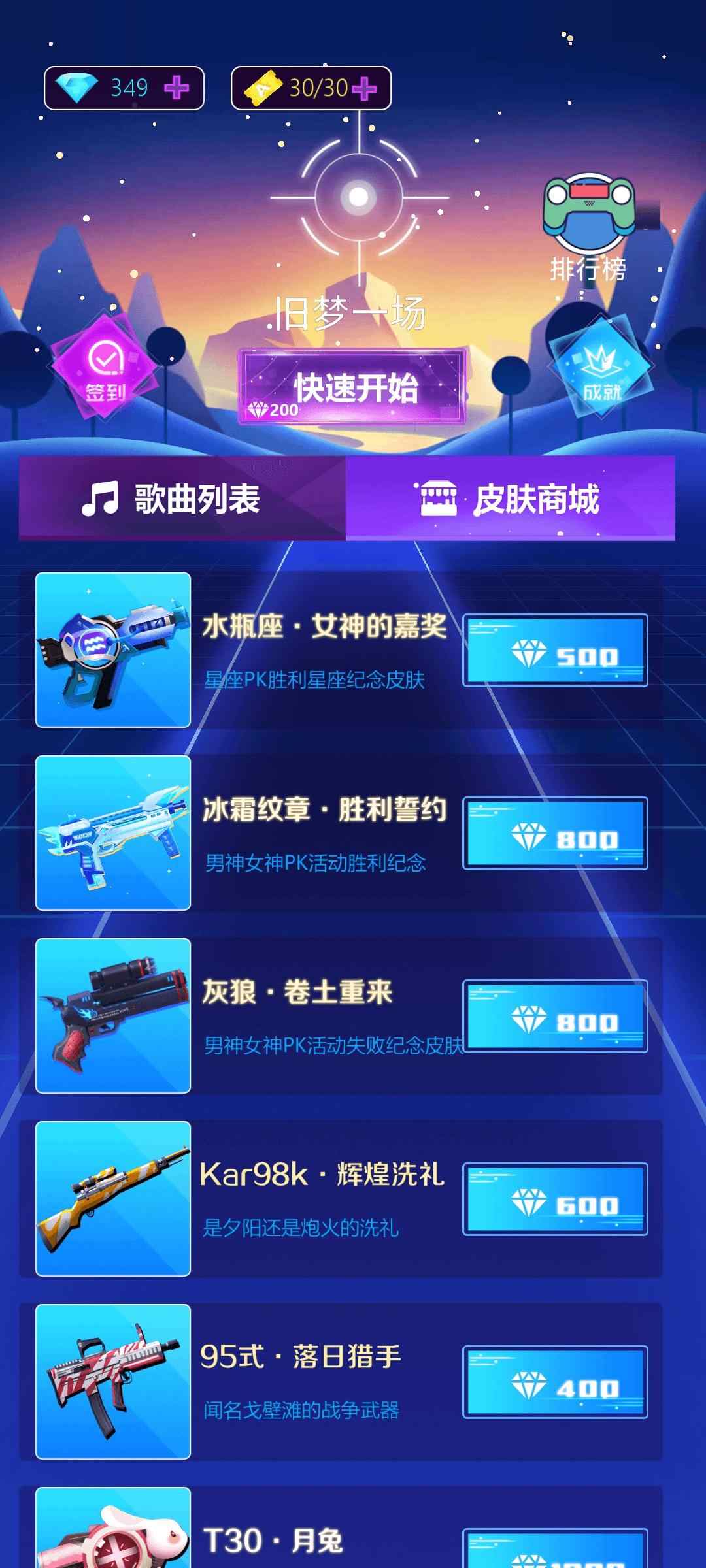Buy 冰霜纹章·胜利誓约 for 800 diamonds

coord(555,834)
